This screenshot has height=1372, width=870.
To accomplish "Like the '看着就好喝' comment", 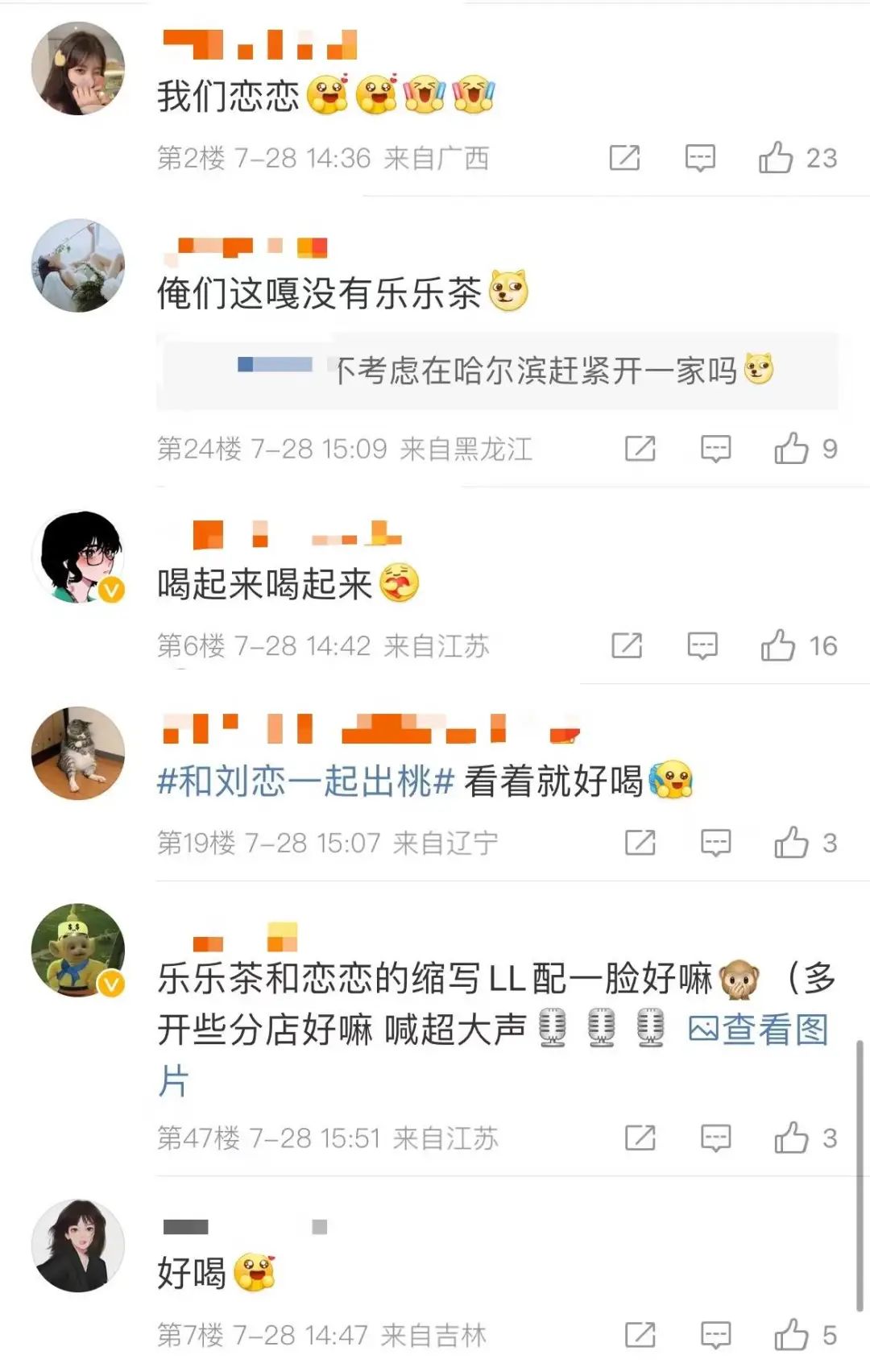I will tap(791, 843).
